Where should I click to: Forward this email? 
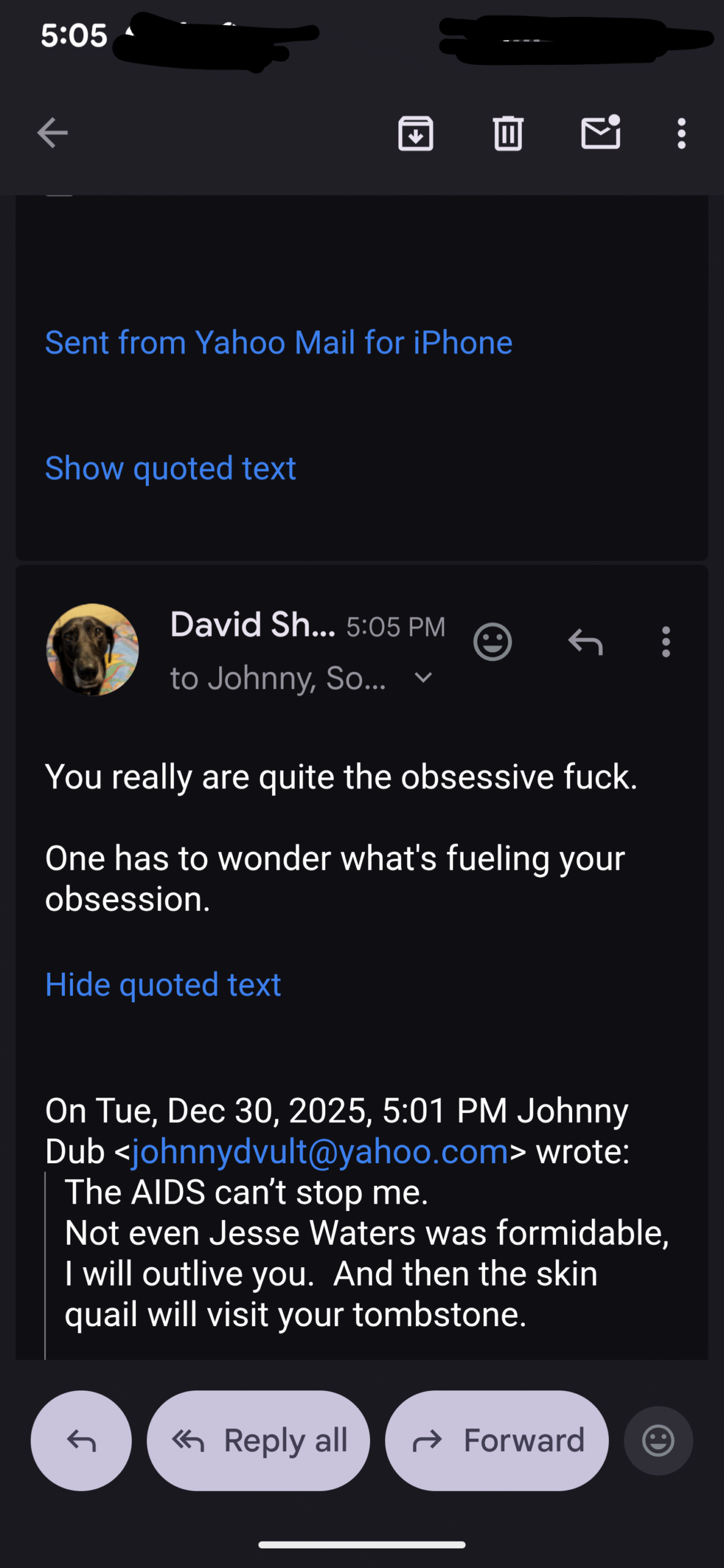tap(497, 1441)
